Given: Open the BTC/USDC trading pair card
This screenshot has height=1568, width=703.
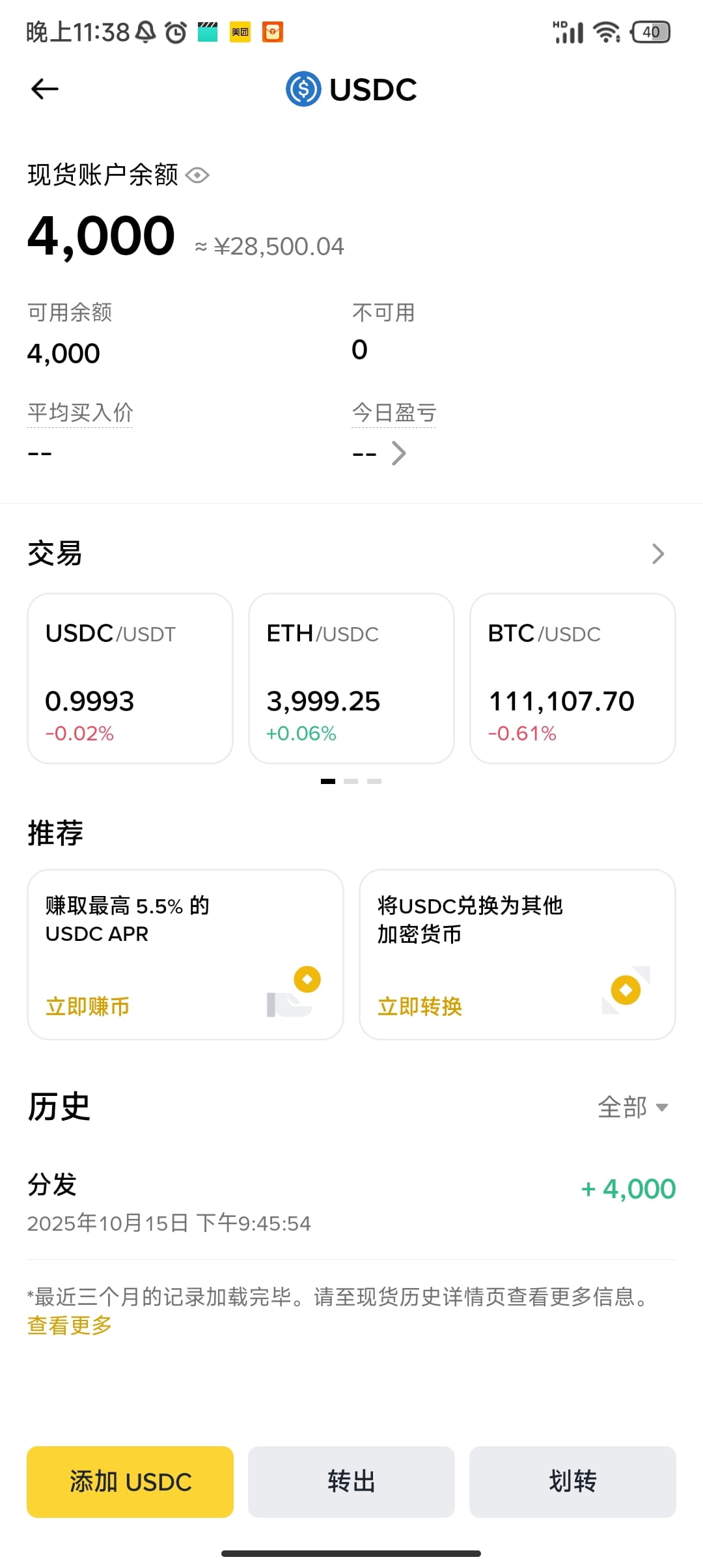Looking at the screenshot, I should click(573, 678).
